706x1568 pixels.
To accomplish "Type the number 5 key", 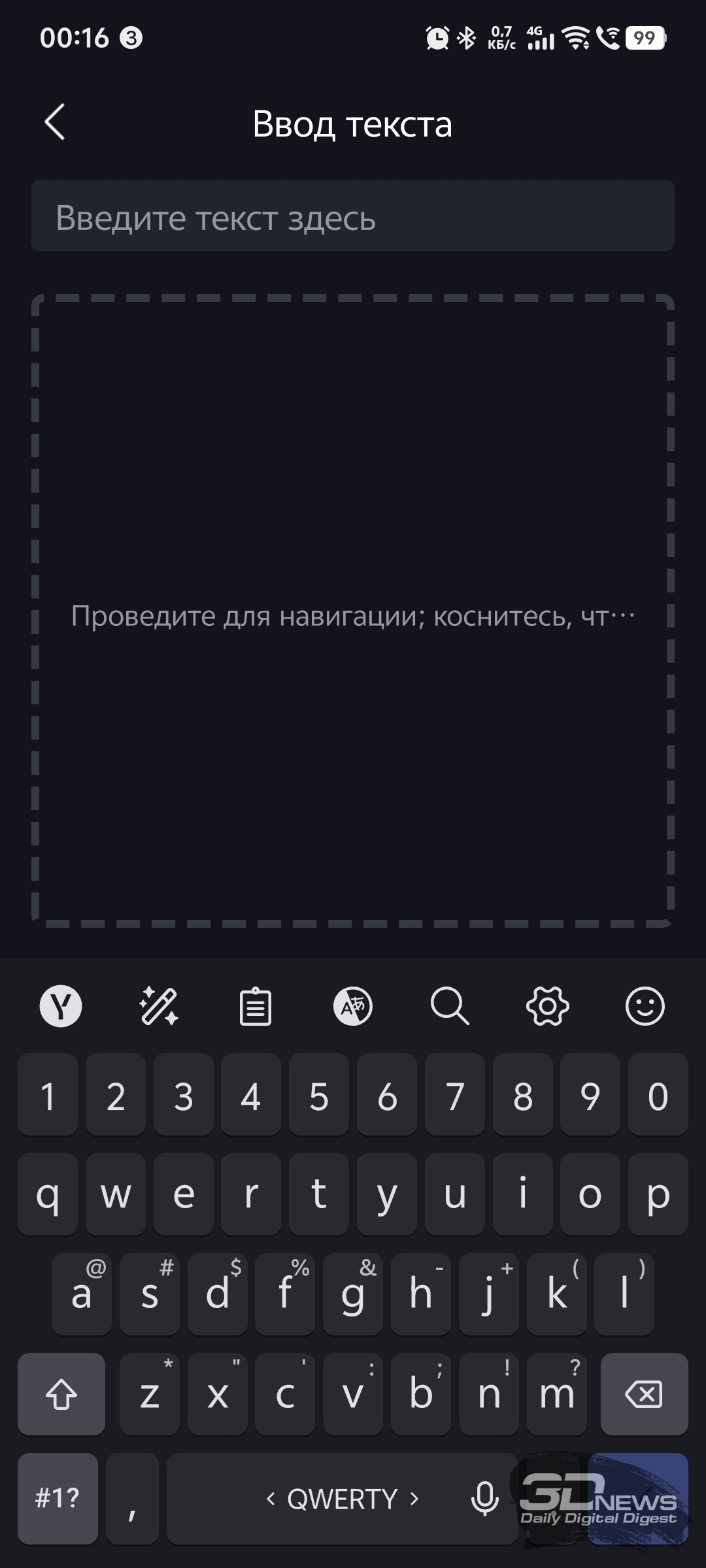I will coord(319,1094).
